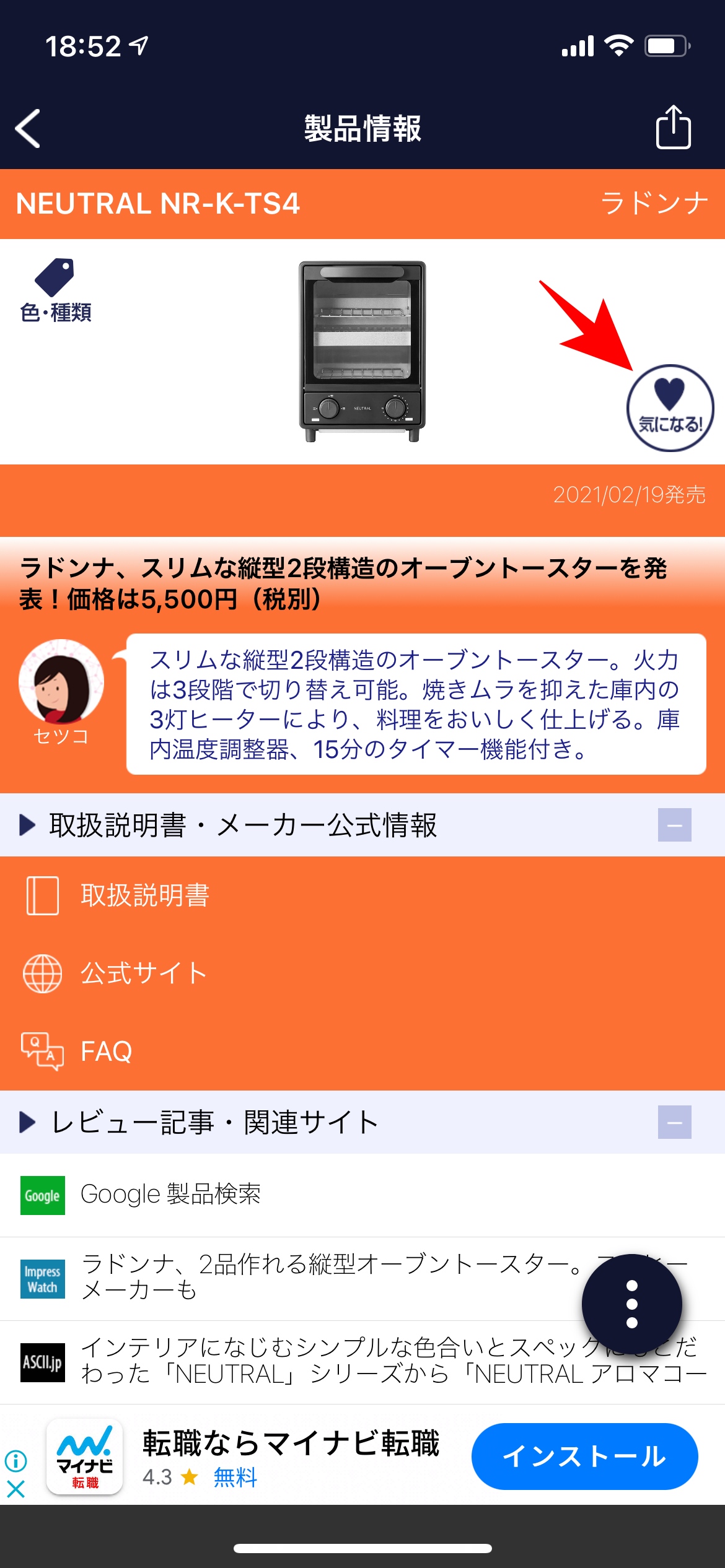Screen dimensions: 725x1568
Task: Open the ad info icon
Action: pyautogui.click(x=15, y=1461)
